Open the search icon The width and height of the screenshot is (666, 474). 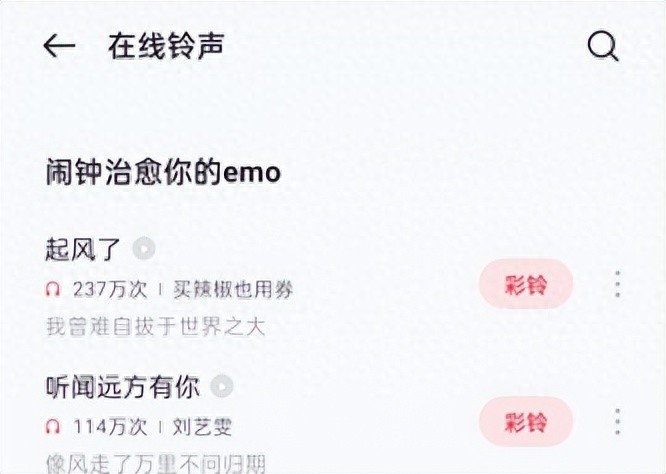point(602,47)
